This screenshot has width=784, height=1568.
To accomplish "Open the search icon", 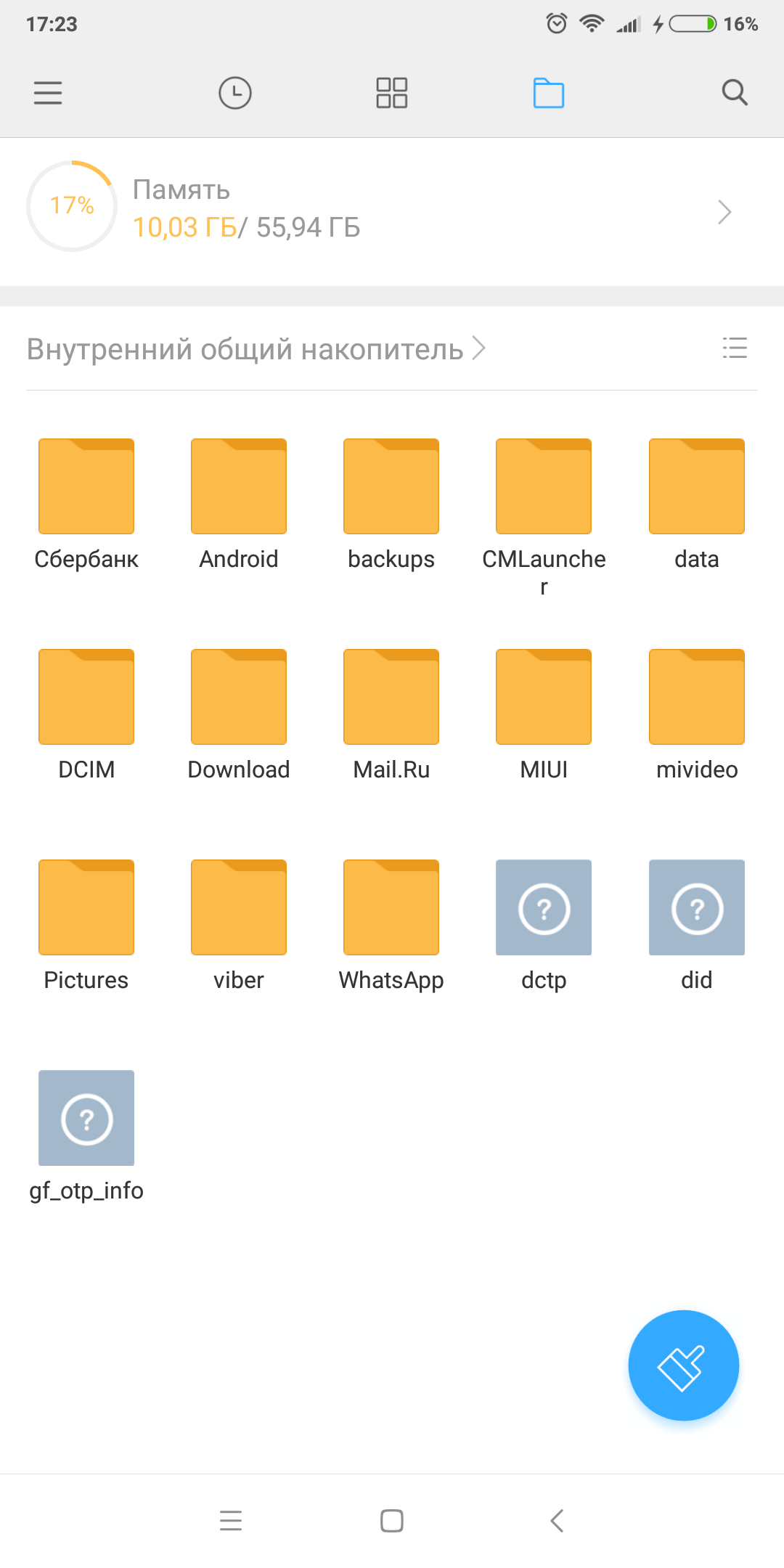I will point(735,93).
